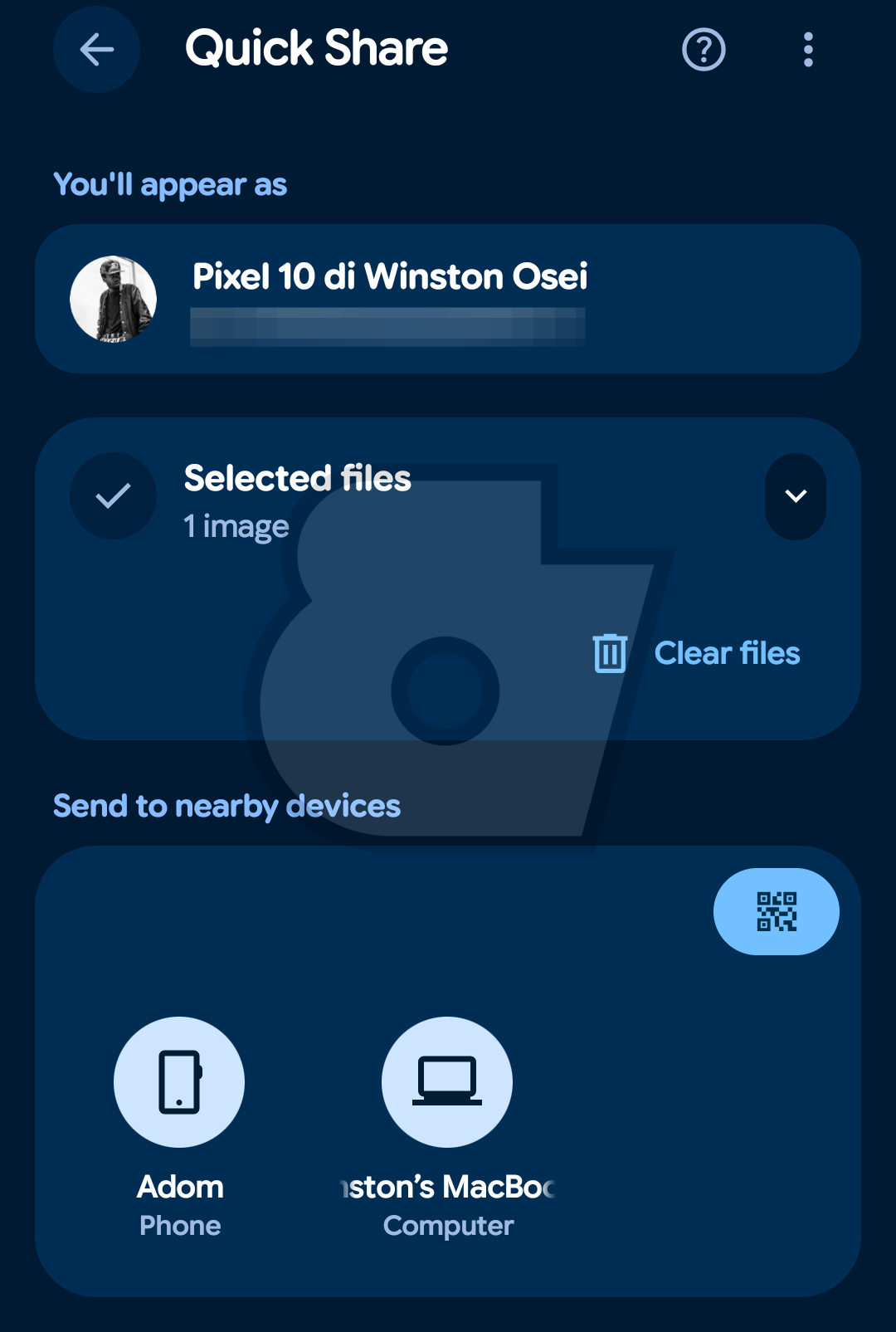896x1332 pixels.
Task: Expand the Selected files section
Action: pos(795,496)
